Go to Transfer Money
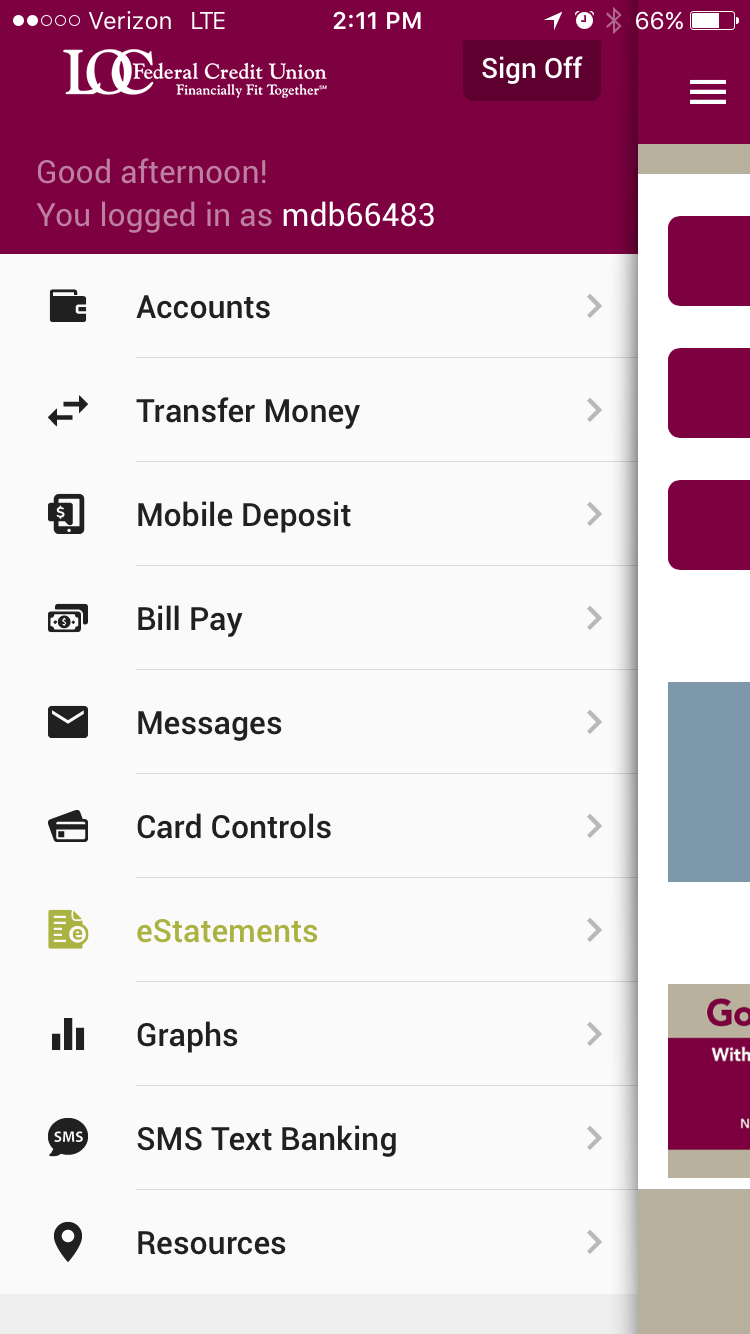 tap(319, 410)
